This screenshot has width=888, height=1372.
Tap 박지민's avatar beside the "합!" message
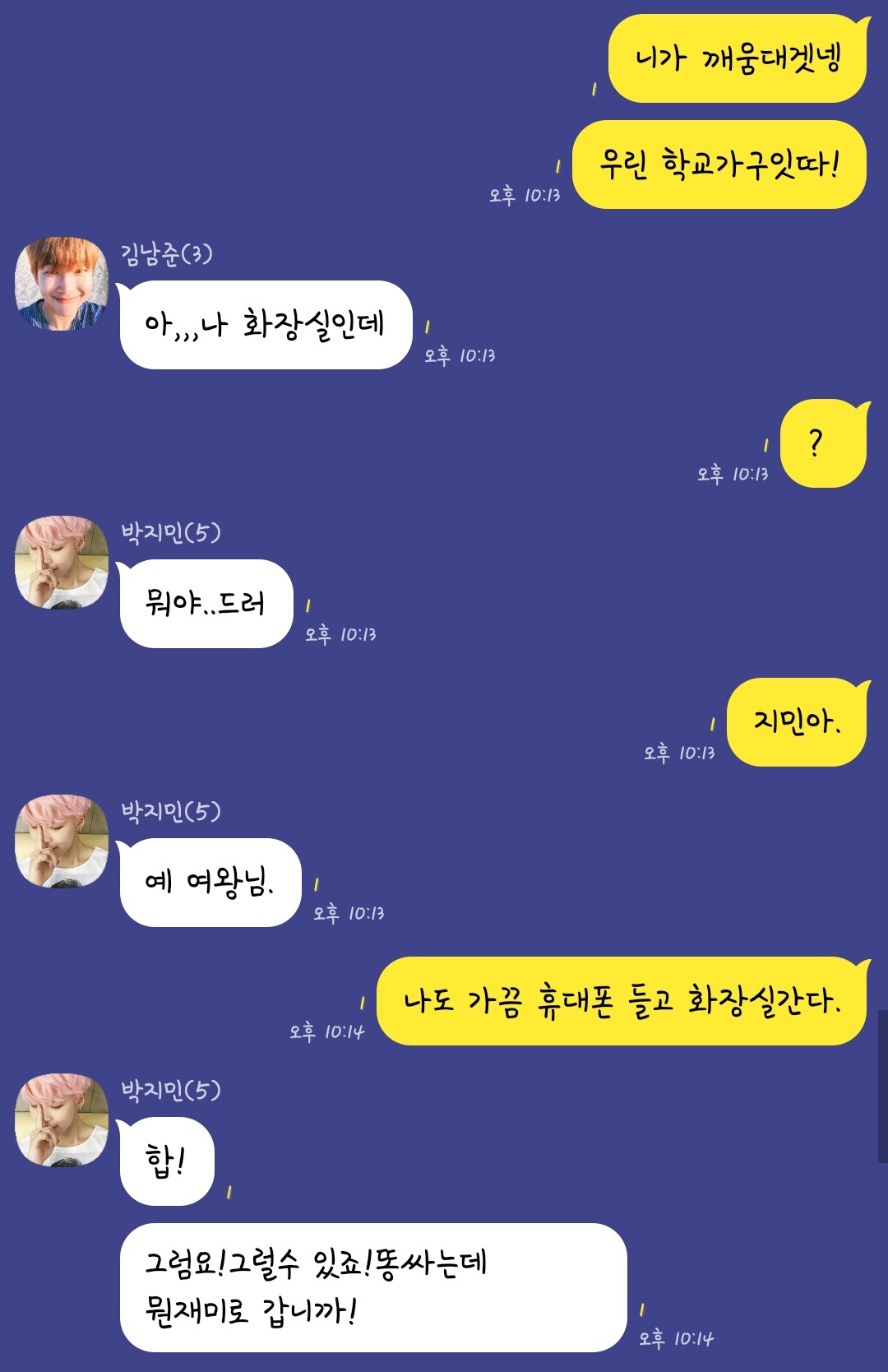coord(62,1120)
